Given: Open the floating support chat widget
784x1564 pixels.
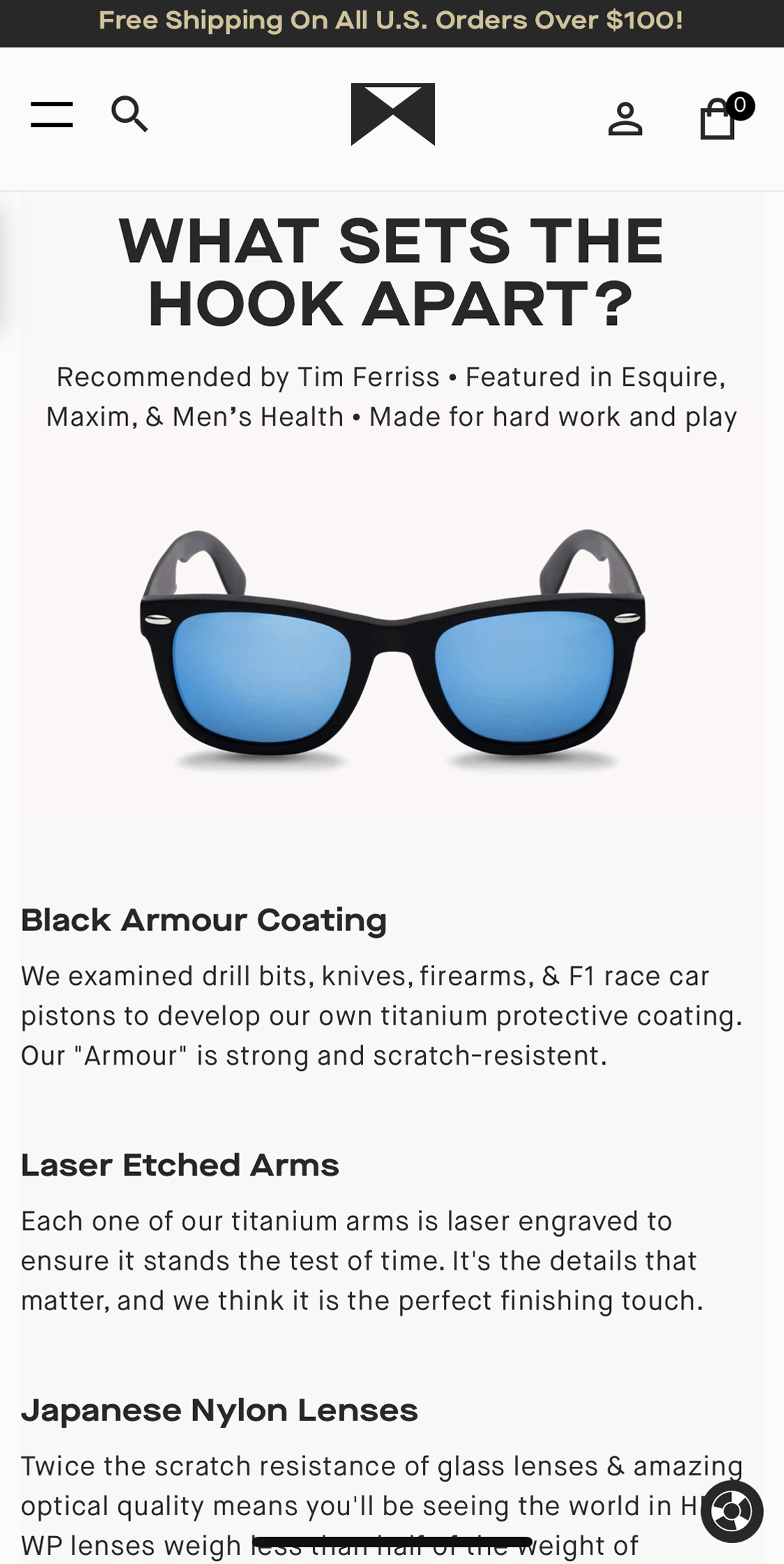Looking at the screenshot, I should (731, 1511).
